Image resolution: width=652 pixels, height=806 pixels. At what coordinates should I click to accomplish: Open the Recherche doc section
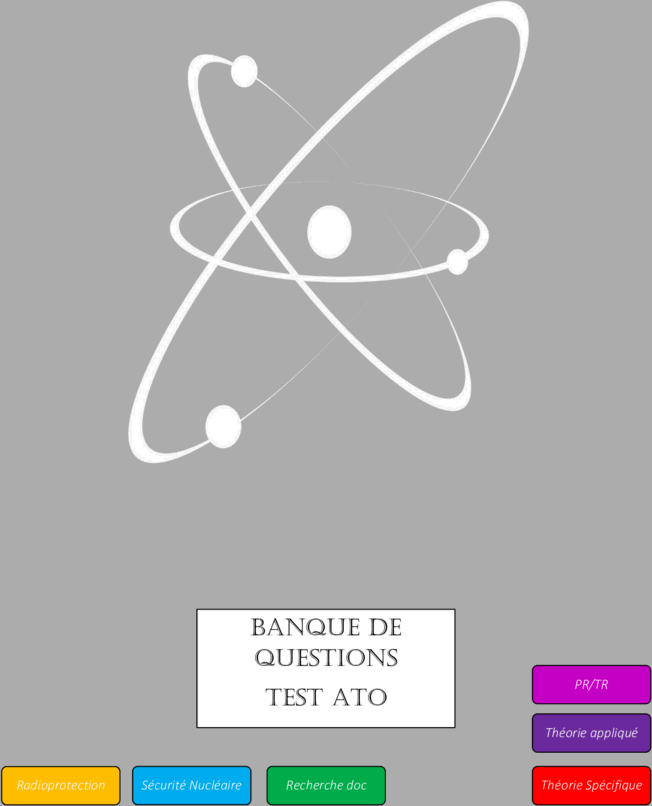[x=326, y=785]
